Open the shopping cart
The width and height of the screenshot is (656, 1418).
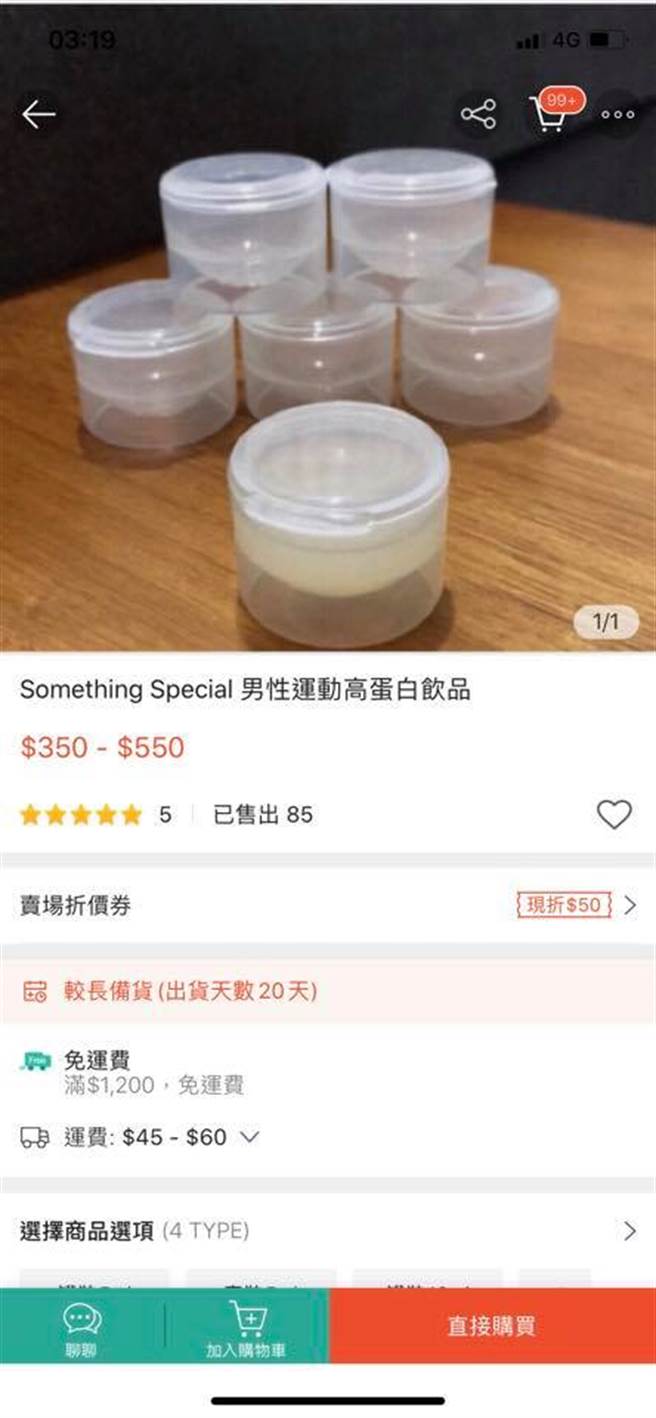click(547, 115)
